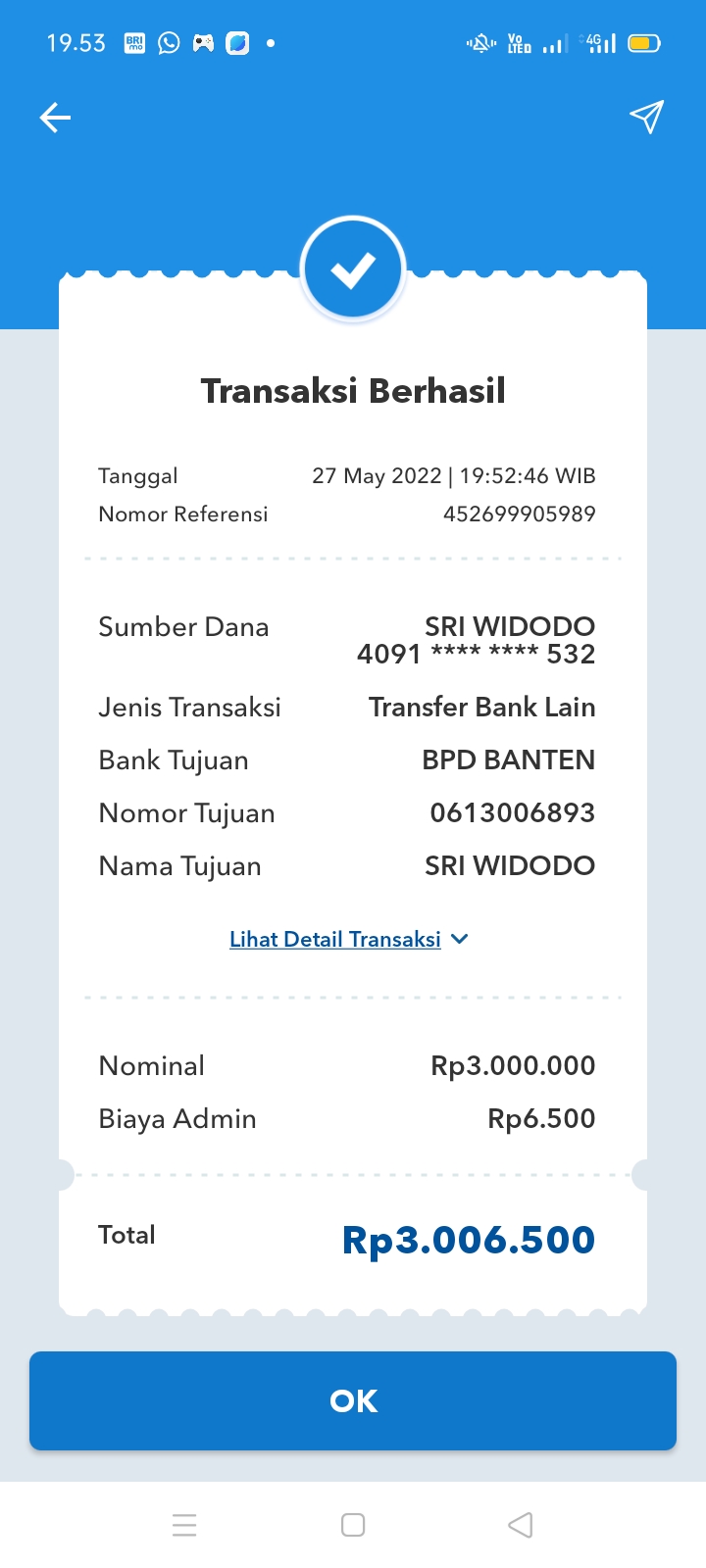Confirm with the OK button
The height and width of the screenshot is (1568, 706).
click(x=353, y=1400)
